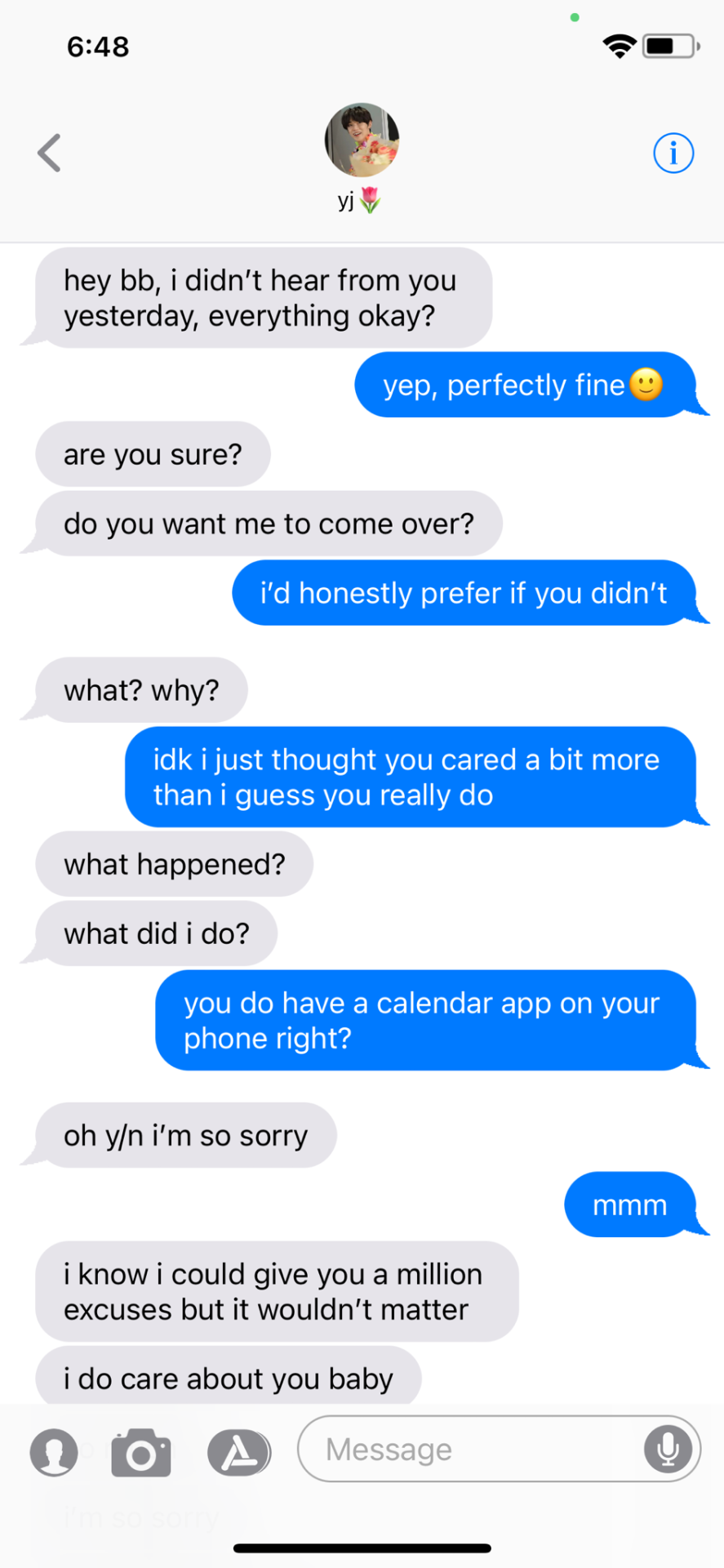Open the App Store apps drawer
This screenshot has height=1568, width=724.
point(238,1453)
